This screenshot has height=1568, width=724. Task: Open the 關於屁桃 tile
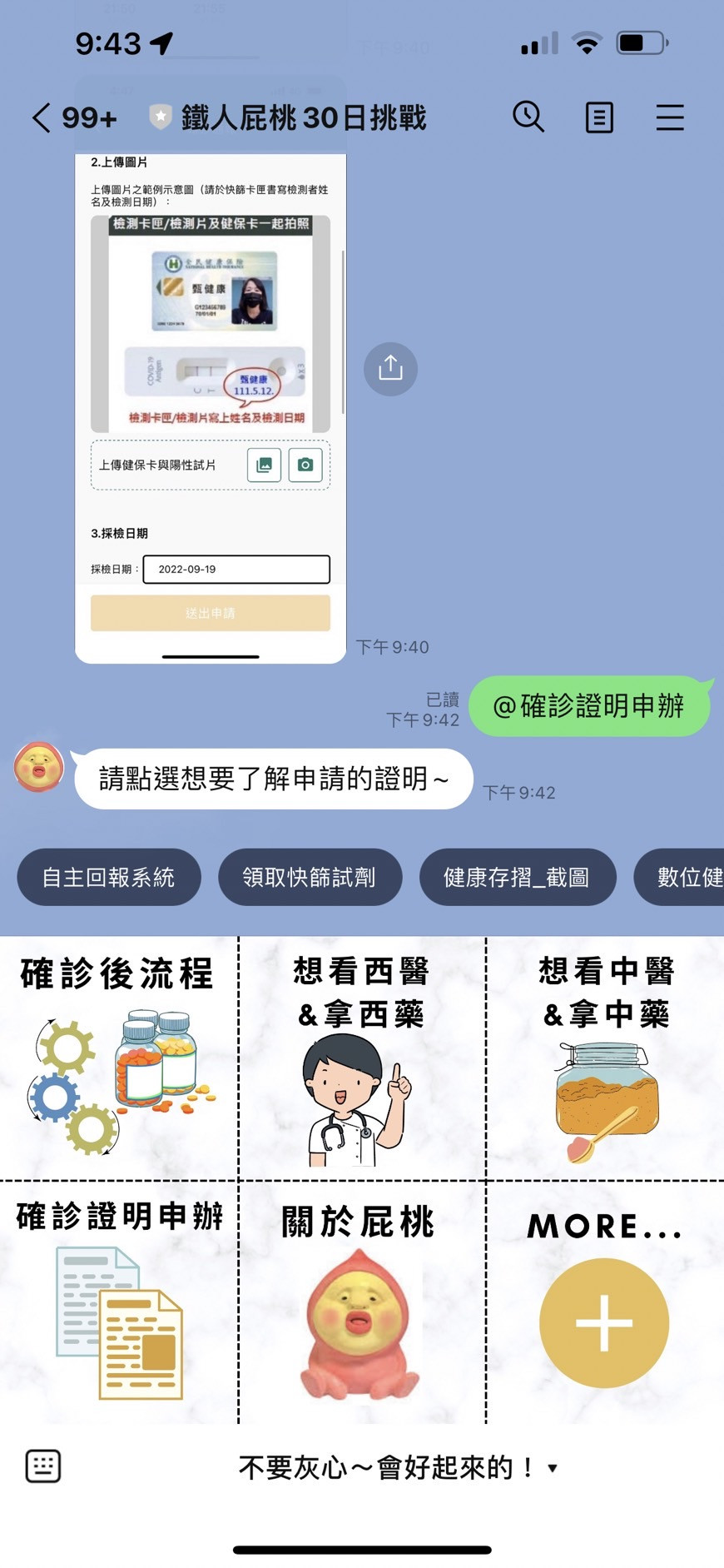click(x=362, y=1302)
